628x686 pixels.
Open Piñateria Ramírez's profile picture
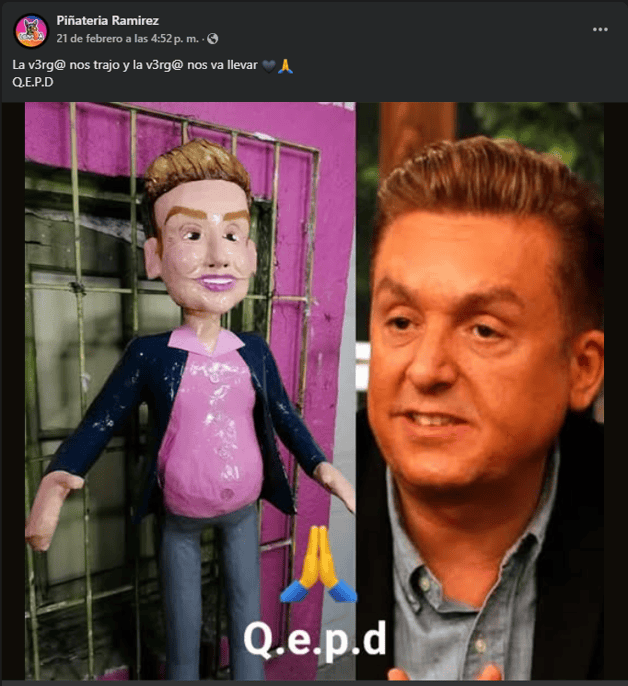(31, 30)
